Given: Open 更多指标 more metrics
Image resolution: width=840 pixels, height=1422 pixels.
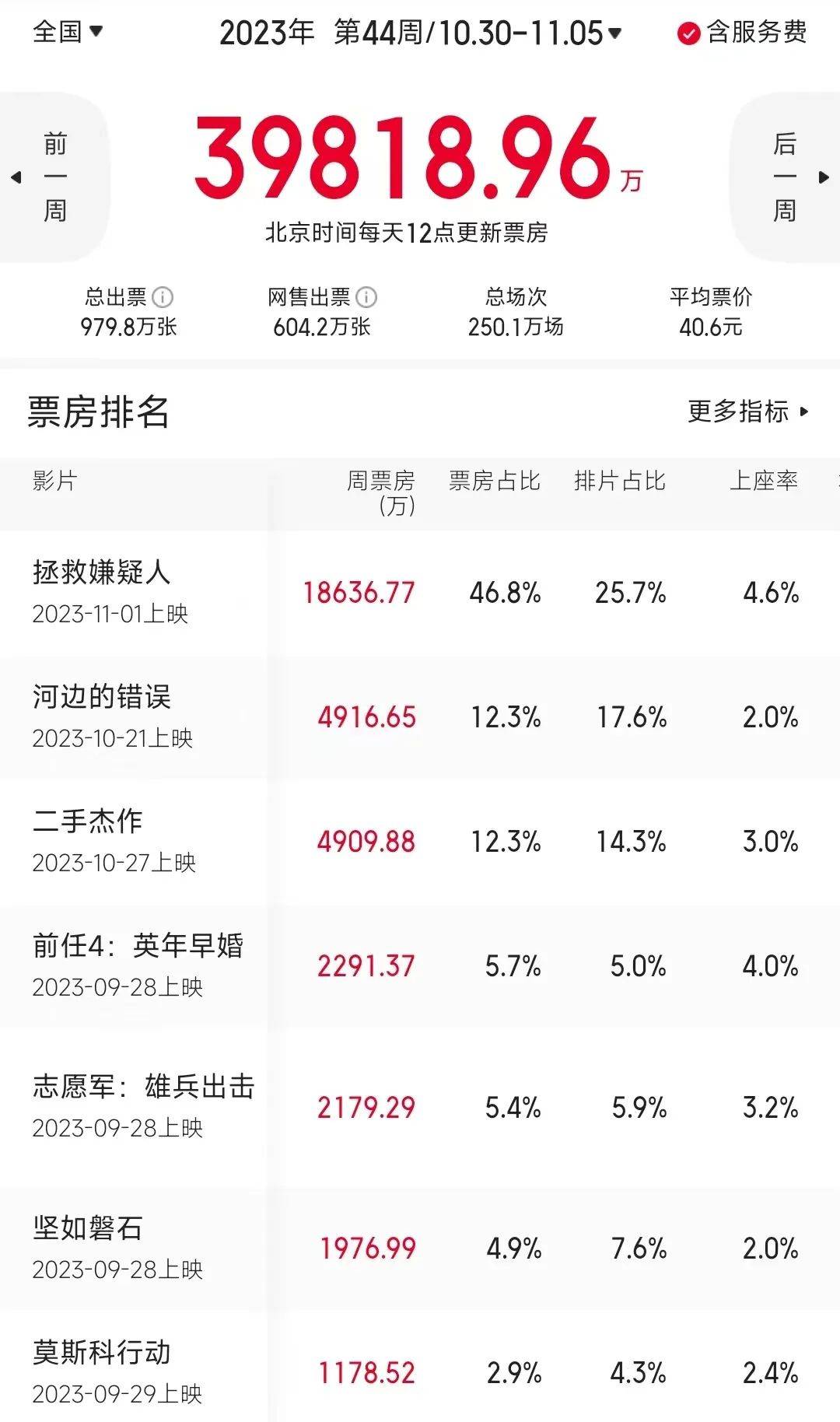Looking at the screenshot, I should (748, 411).
